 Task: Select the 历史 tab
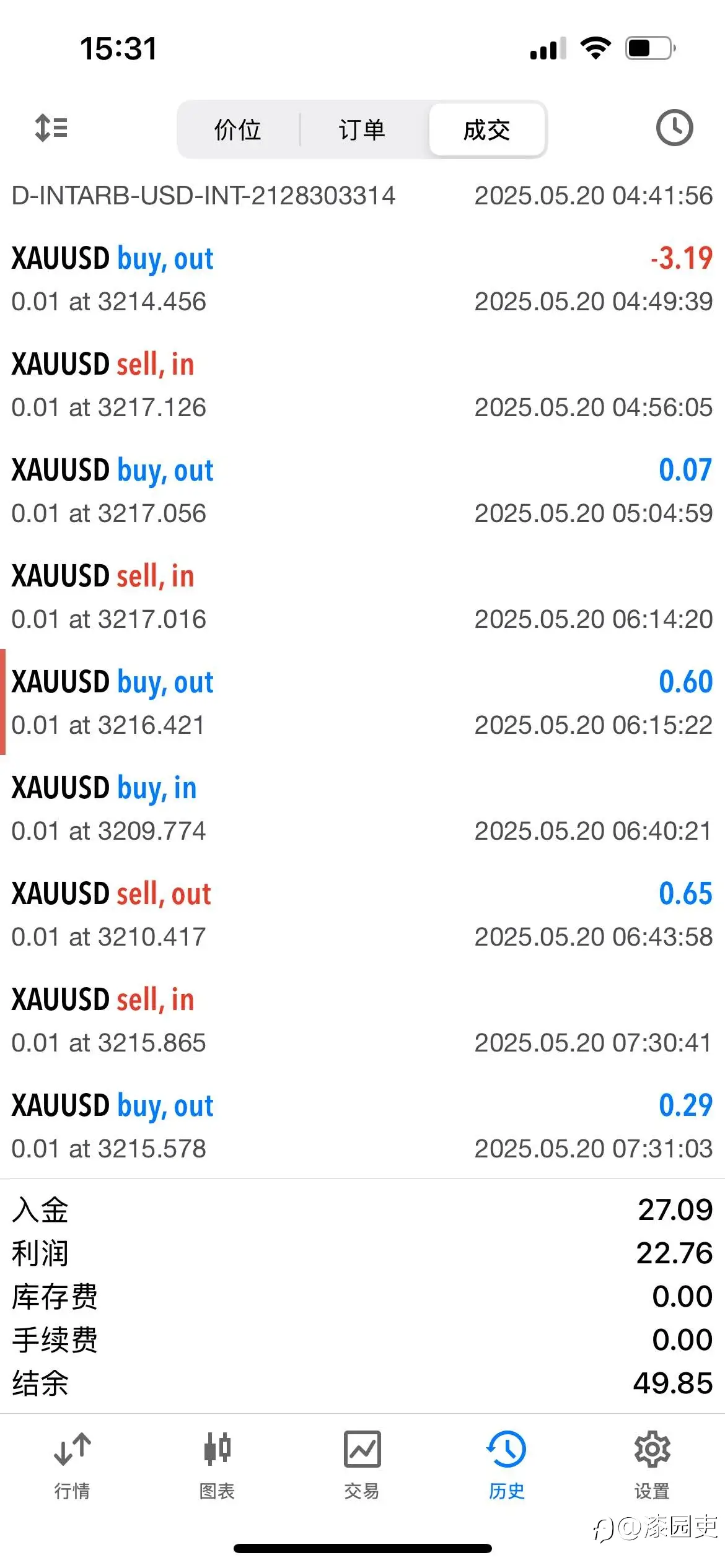click(507, 1465)
